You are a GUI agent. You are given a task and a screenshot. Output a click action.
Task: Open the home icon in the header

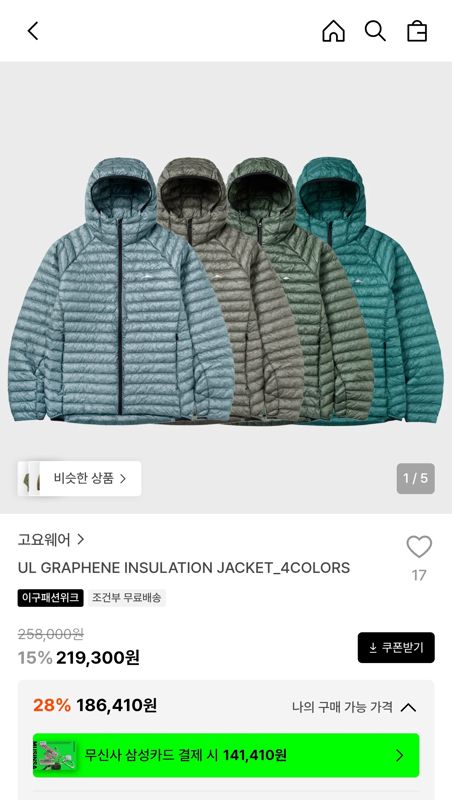coord(333,31)
